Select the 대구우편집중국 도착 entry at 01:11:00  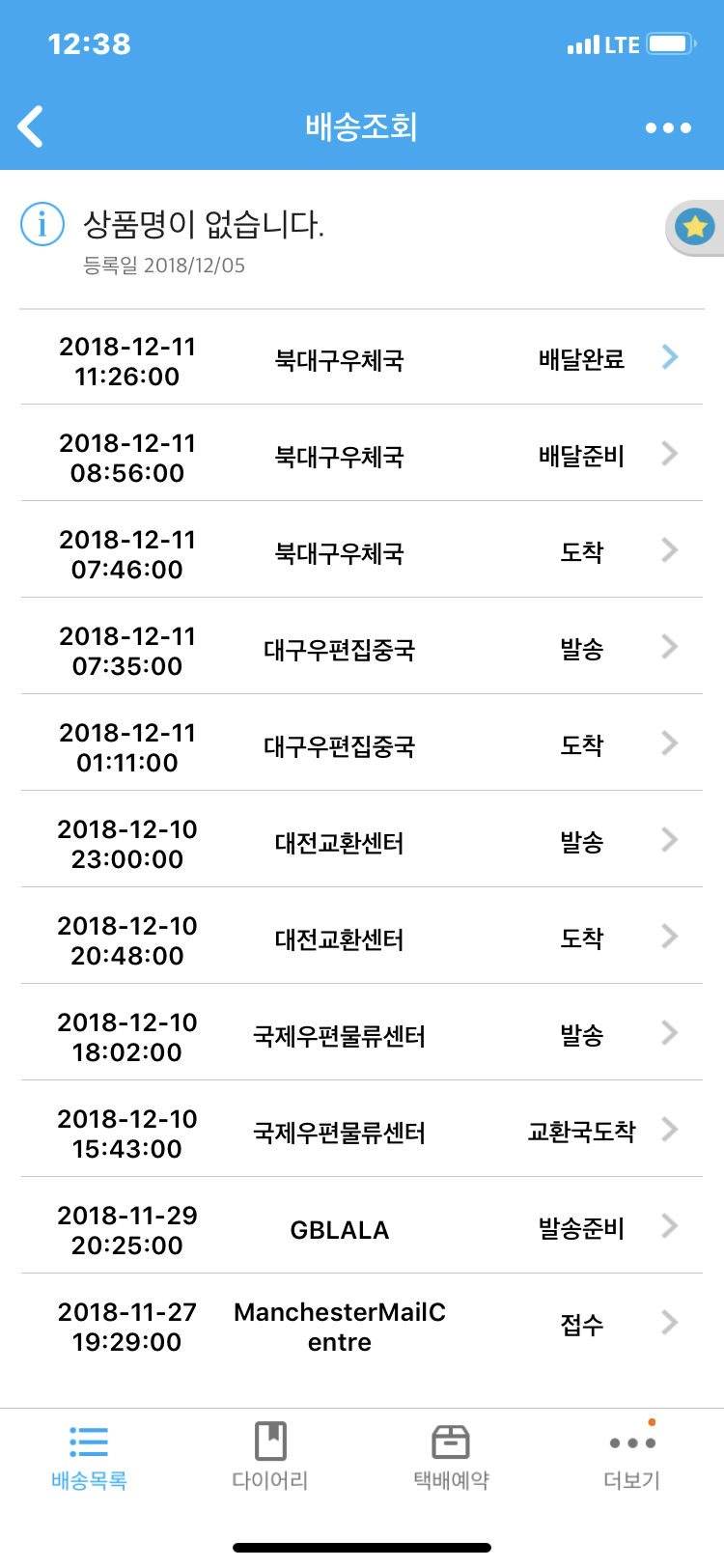(x=362, y=744)
